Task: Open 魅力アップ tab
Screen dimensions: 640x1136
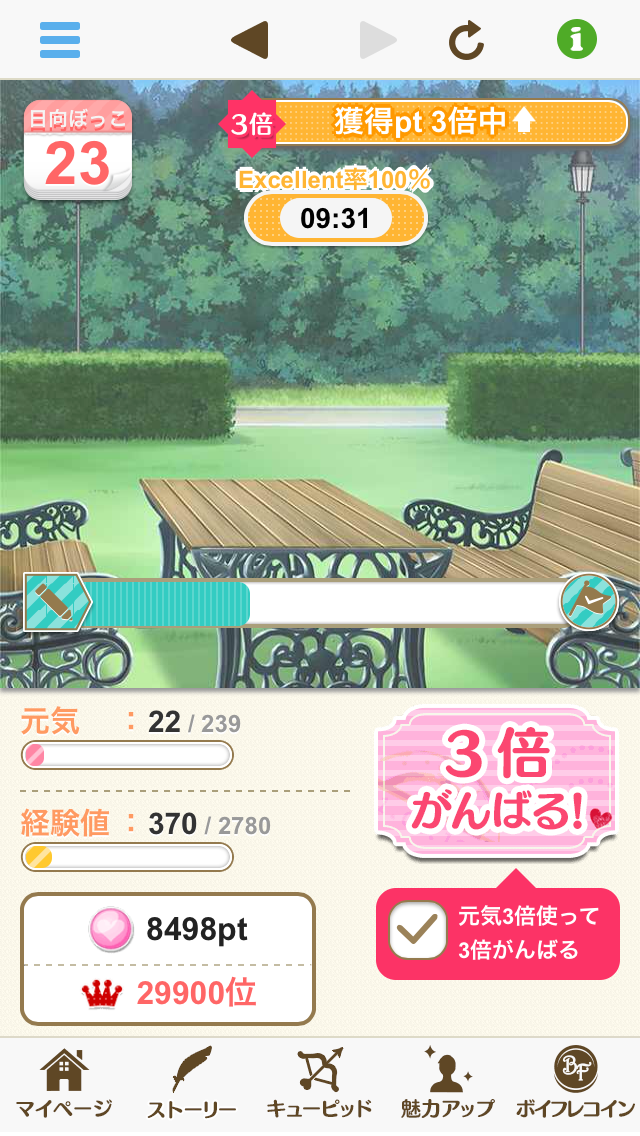Action: [x=447, y=1085]
